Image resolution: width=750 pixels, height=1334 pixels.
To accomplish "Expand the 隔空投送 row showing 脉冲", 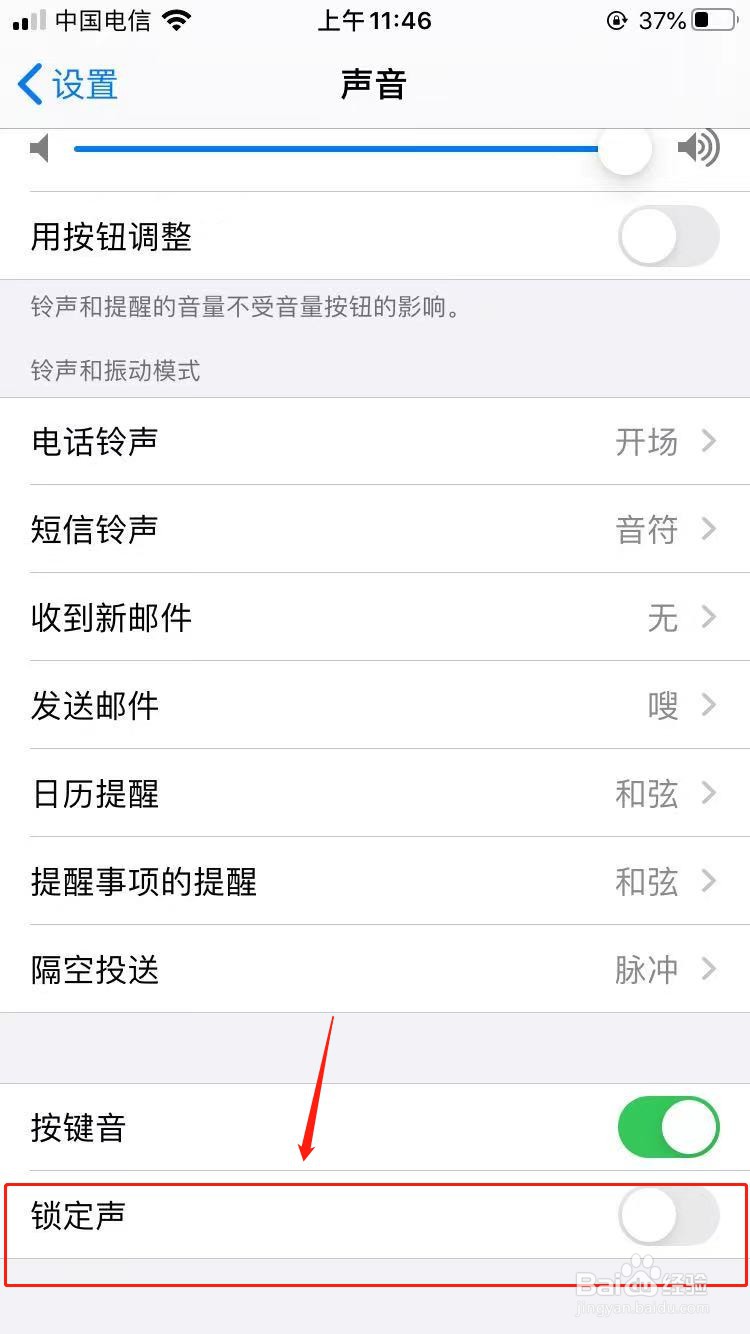I will click(375, 969).
